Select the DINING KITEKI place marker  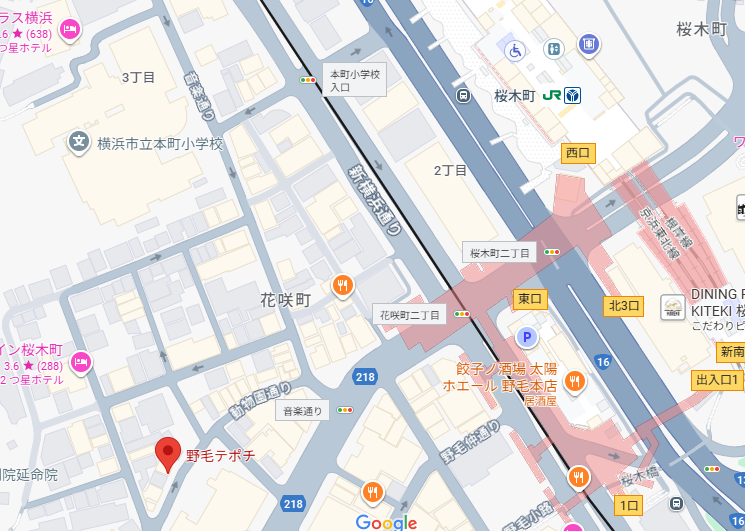coord(673,306)
